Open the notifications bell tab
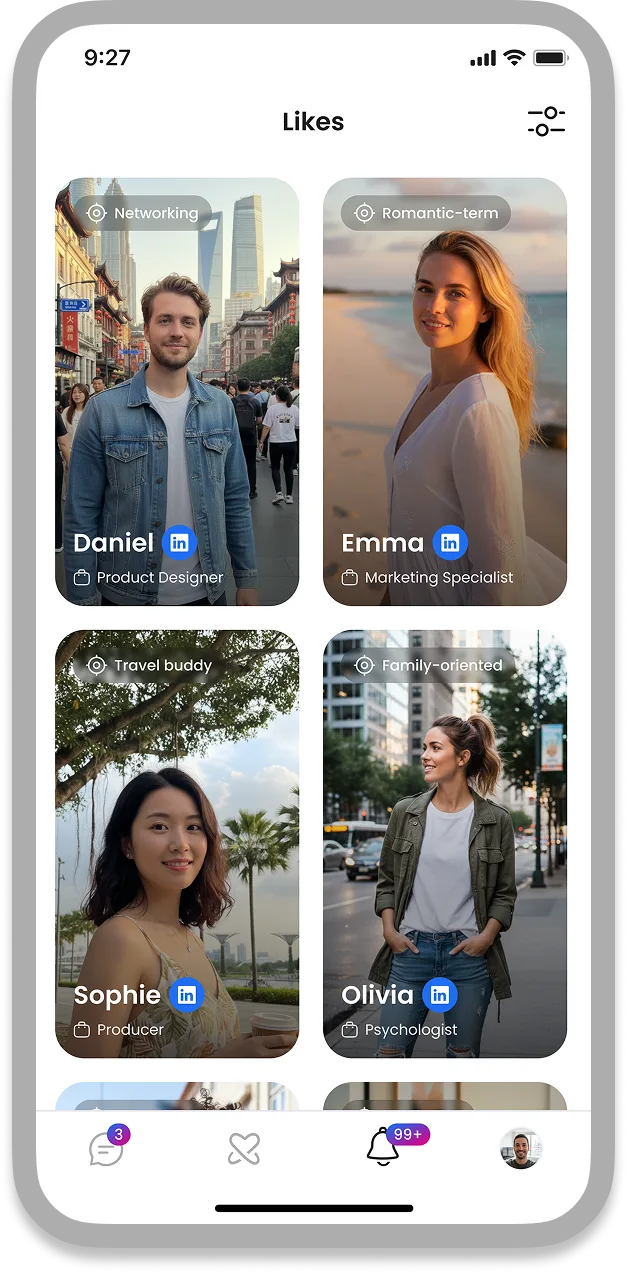Screen dimensions: 627x1272 pyautogui.click(x=383, y=1149)
